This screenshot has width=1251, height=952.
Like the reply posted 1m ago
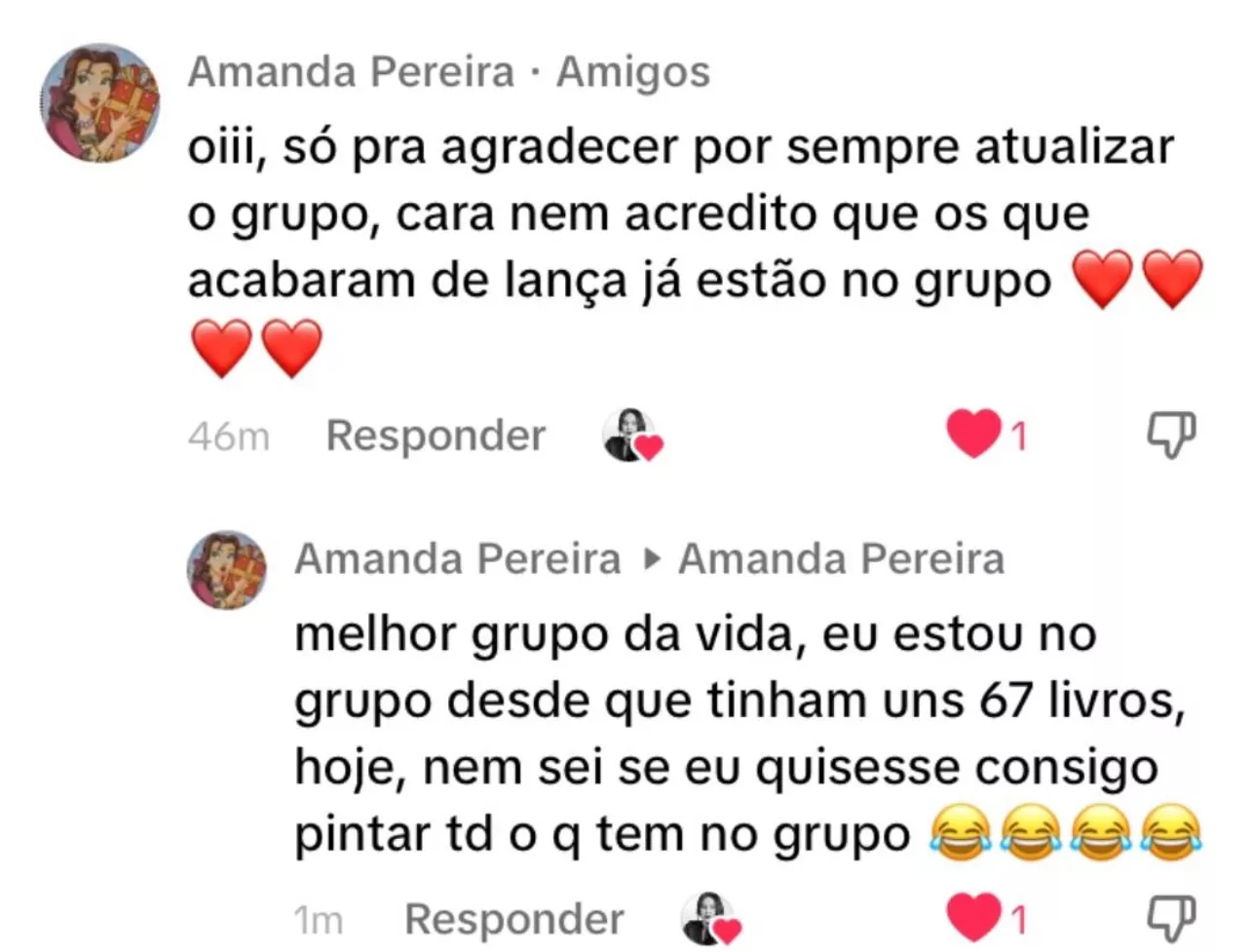point(973,918)
